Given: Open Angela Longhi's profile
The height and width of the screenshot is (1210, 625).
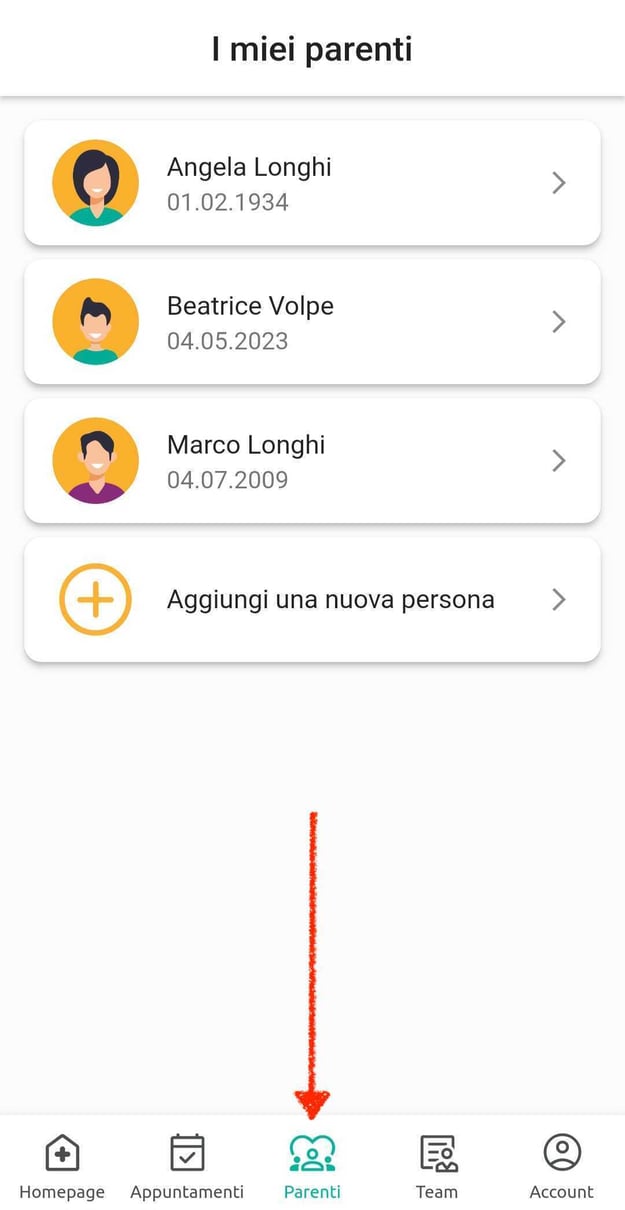Looking at the screenshot, I should 312,183.
